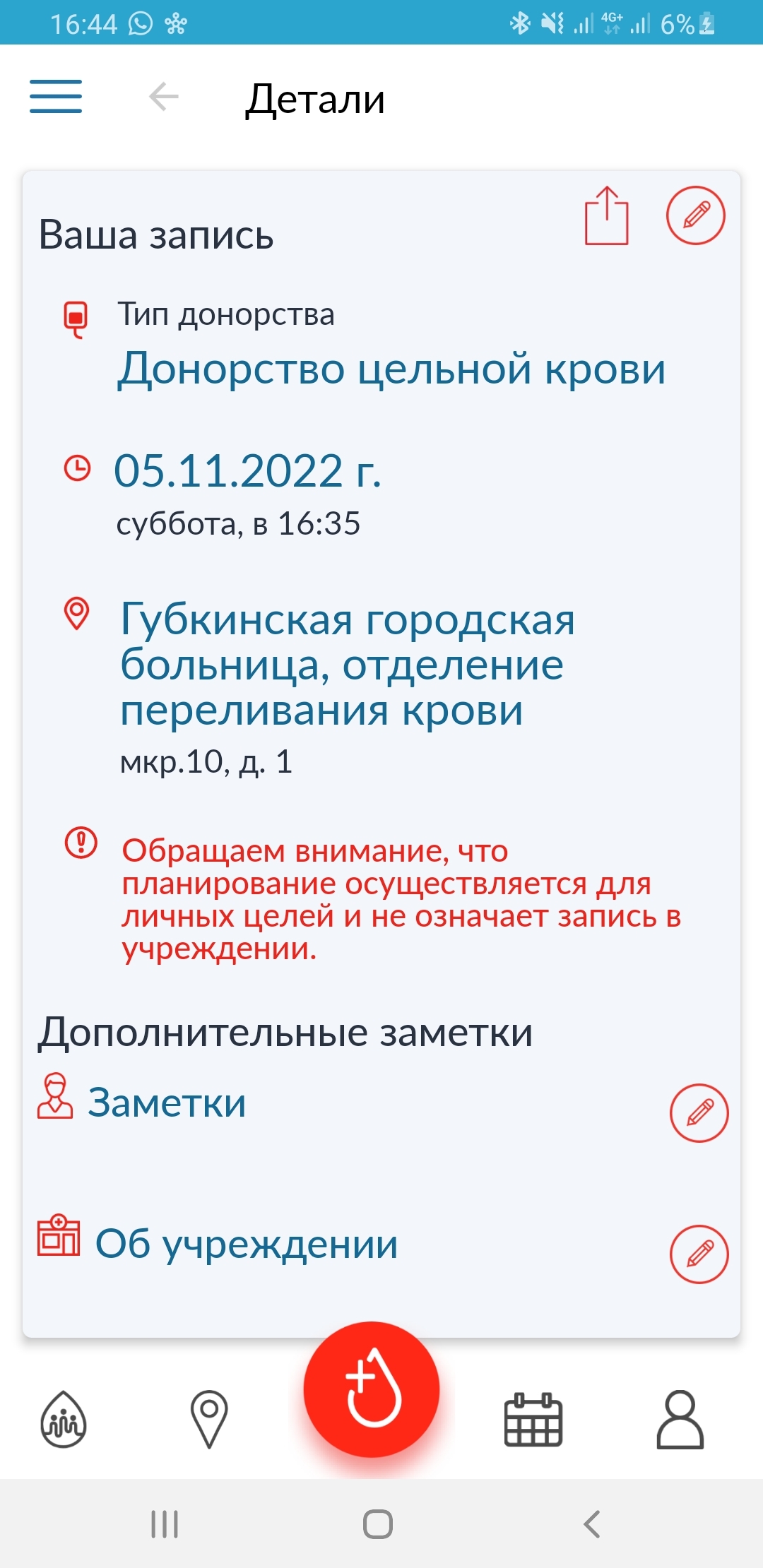Open Губкинская городская больница location
This screenshot has width=763, height=1568.
click(x=346, y=664)
